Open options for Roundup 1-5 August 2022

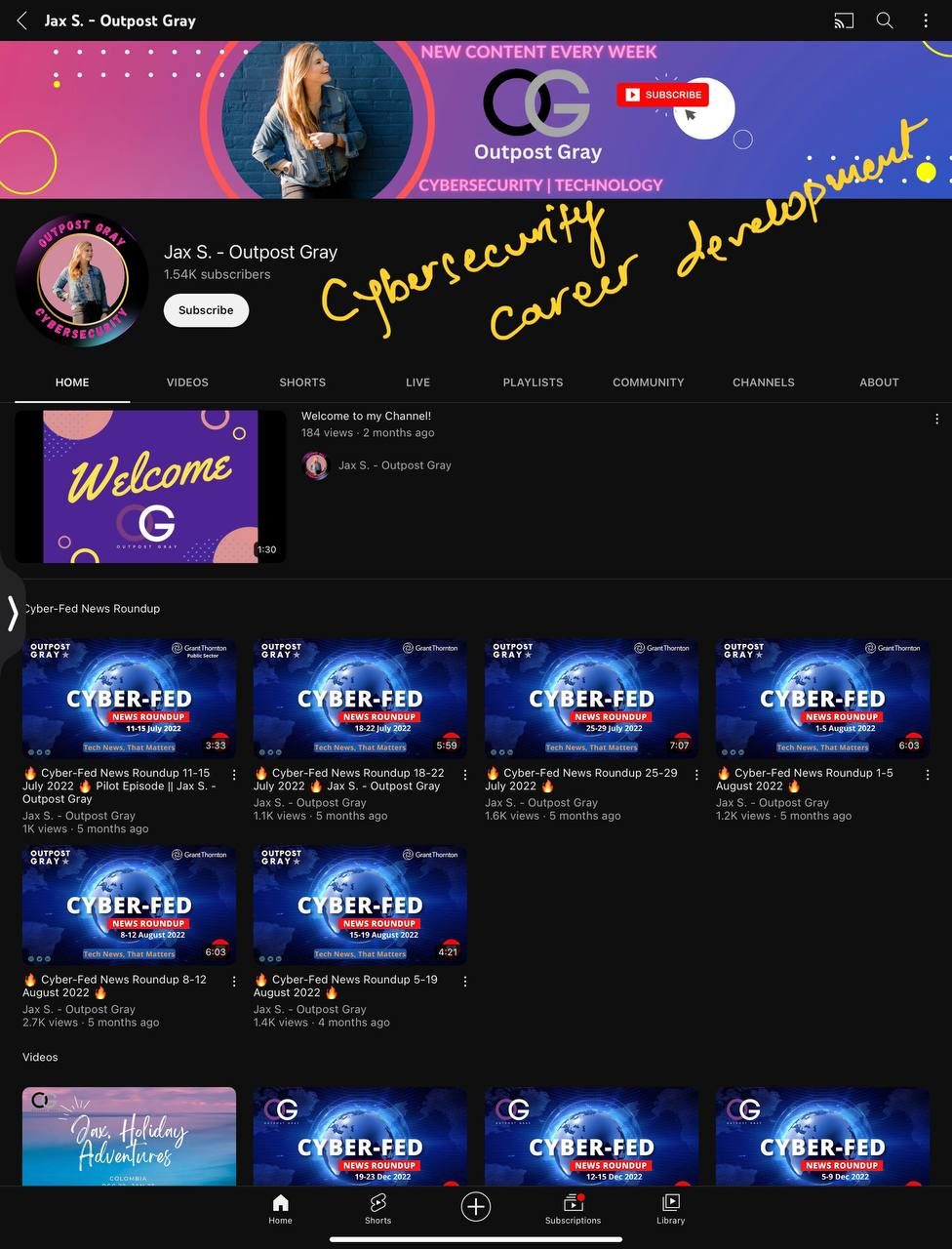tap(927, 775)
